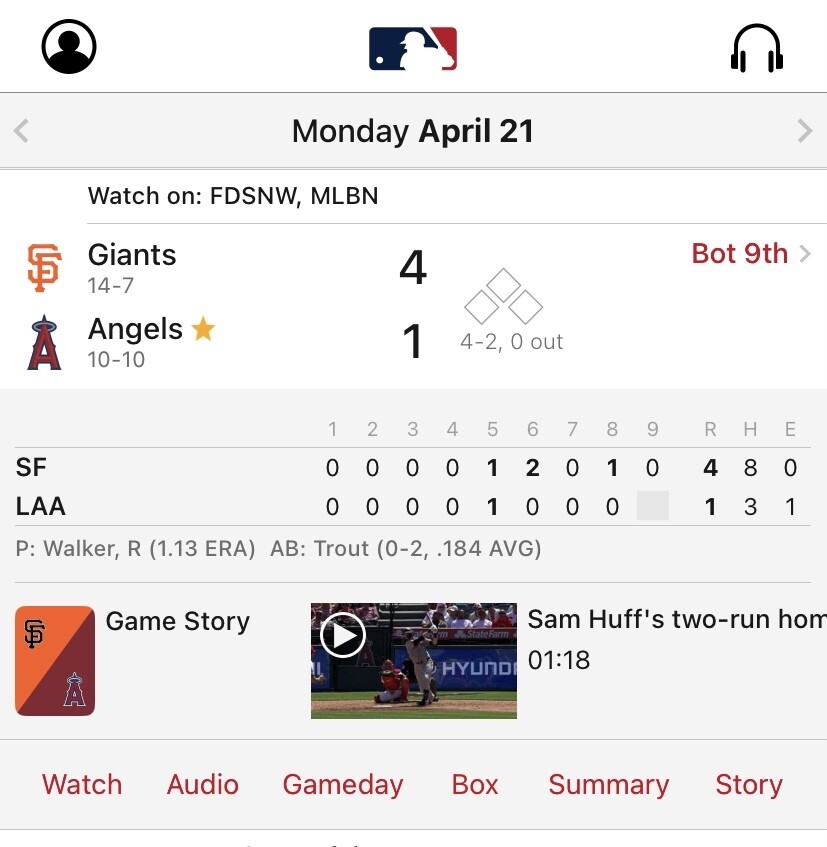Tap the Audio link
The width and height of the screenshot is (827, 847).
pyautogui.click(x=203, y=784)
